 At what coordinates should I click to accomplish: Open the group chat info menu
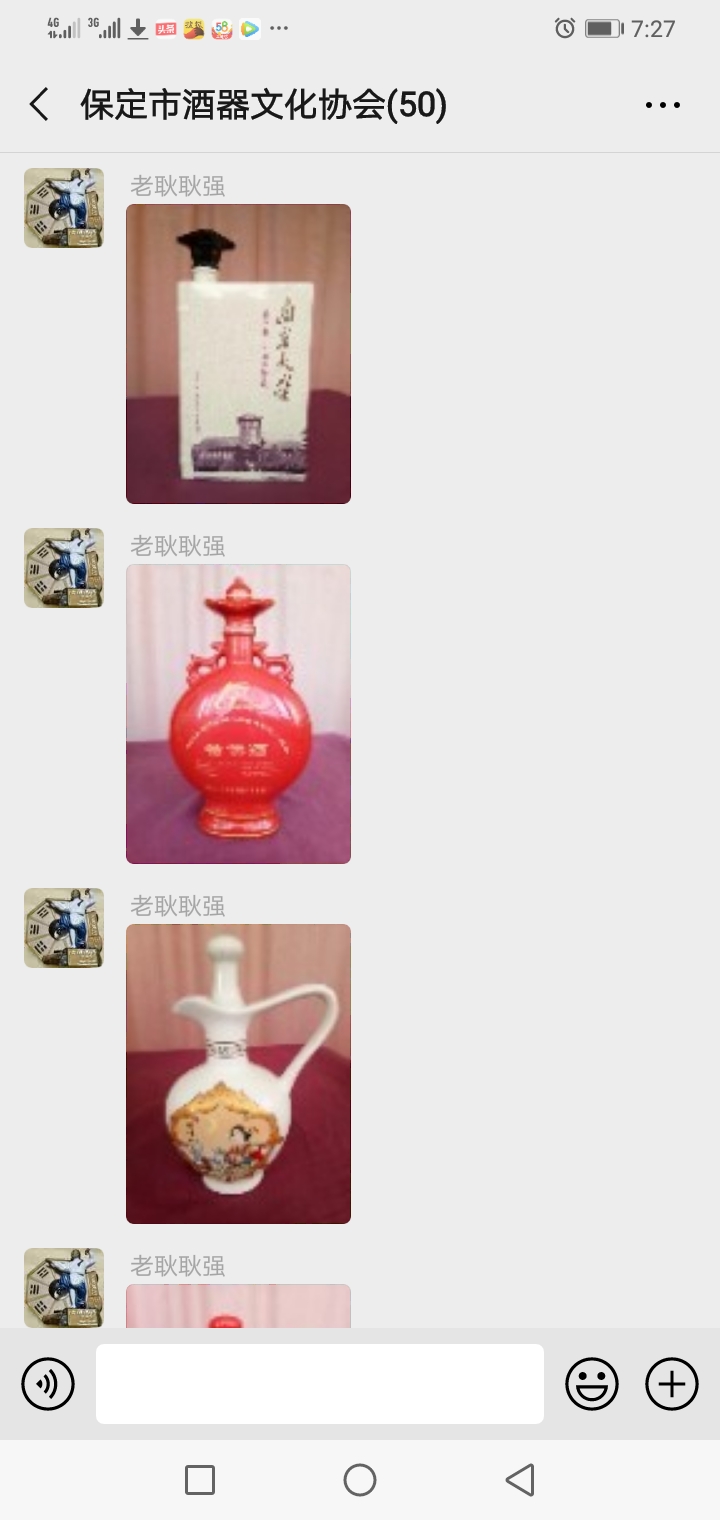pyautogui.click(x=662, y=105)
